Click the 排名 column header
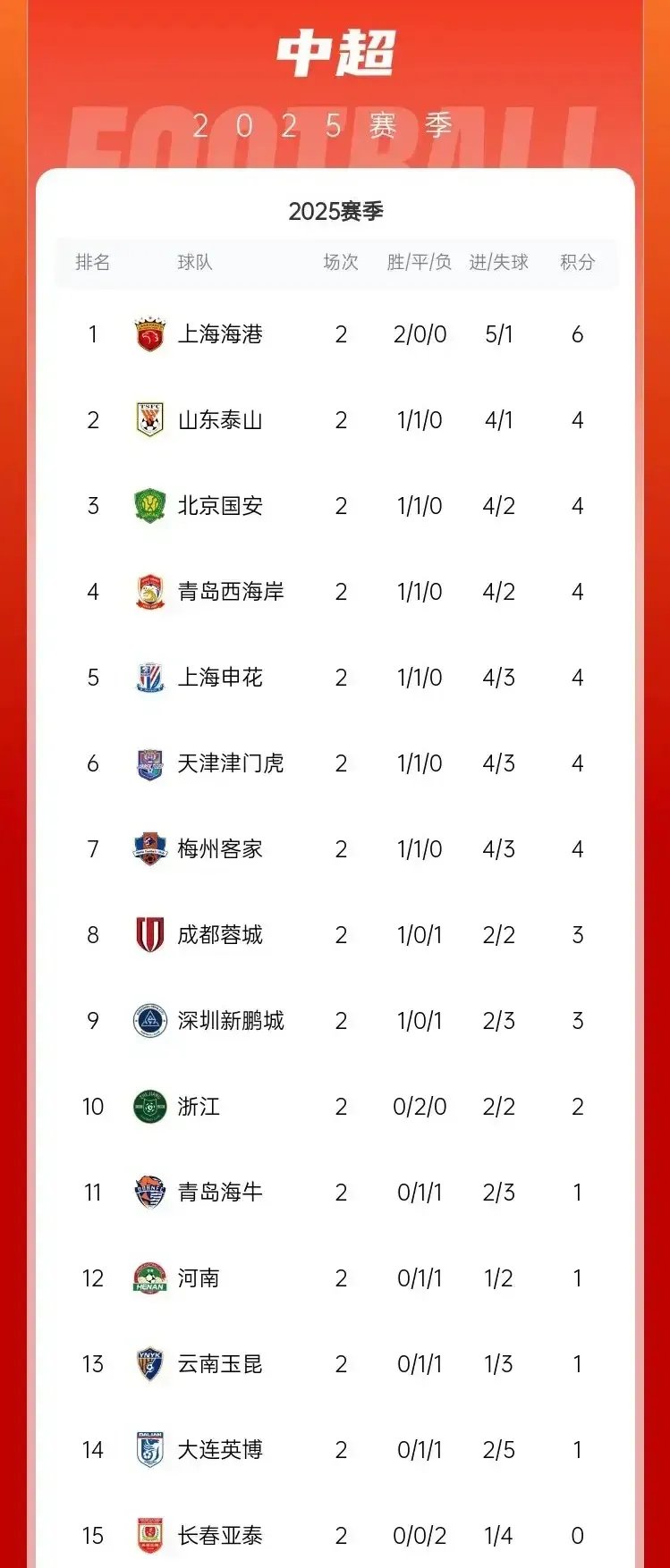The image size is (670, 1568). tap(91, 263)
